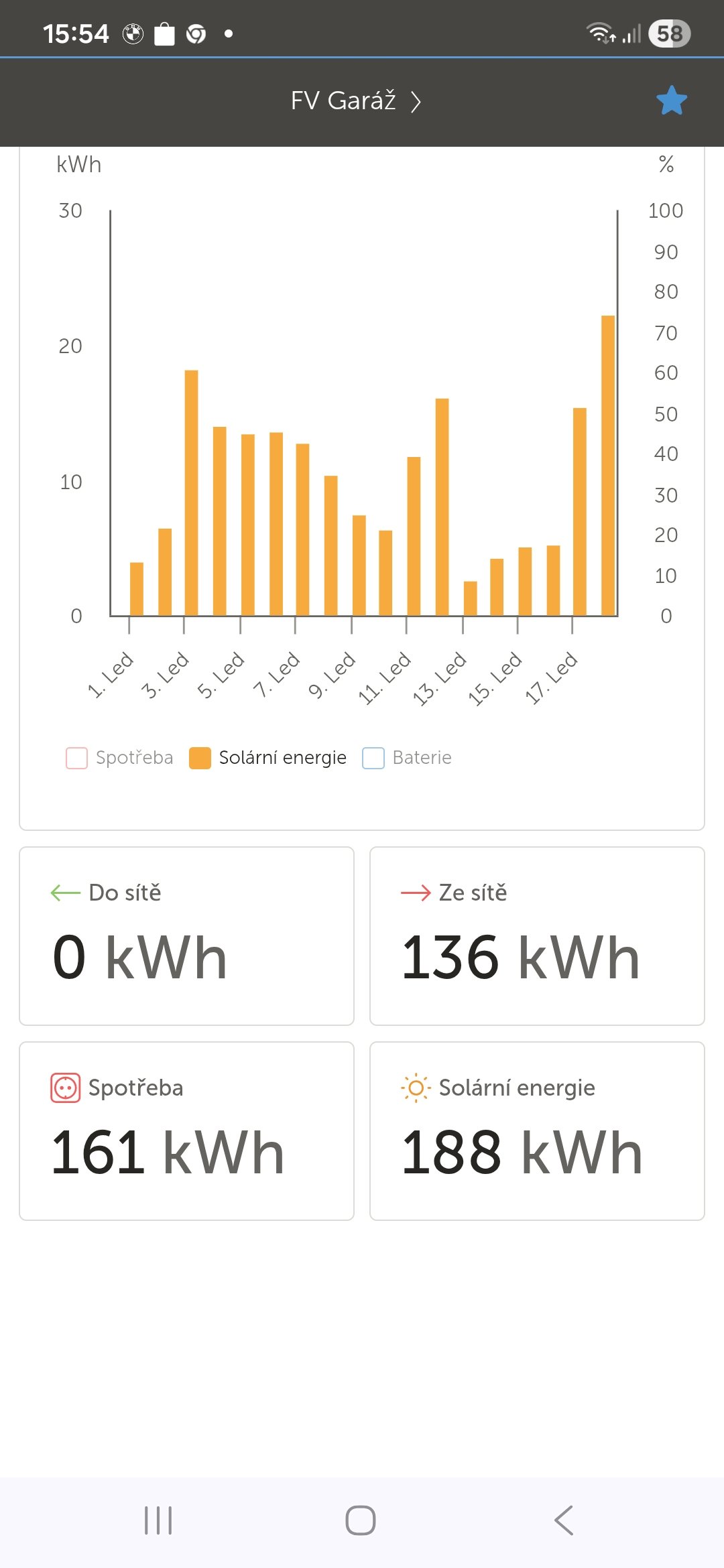Open recent apps from navigation bar
724x1568 pixels.
158,1520
